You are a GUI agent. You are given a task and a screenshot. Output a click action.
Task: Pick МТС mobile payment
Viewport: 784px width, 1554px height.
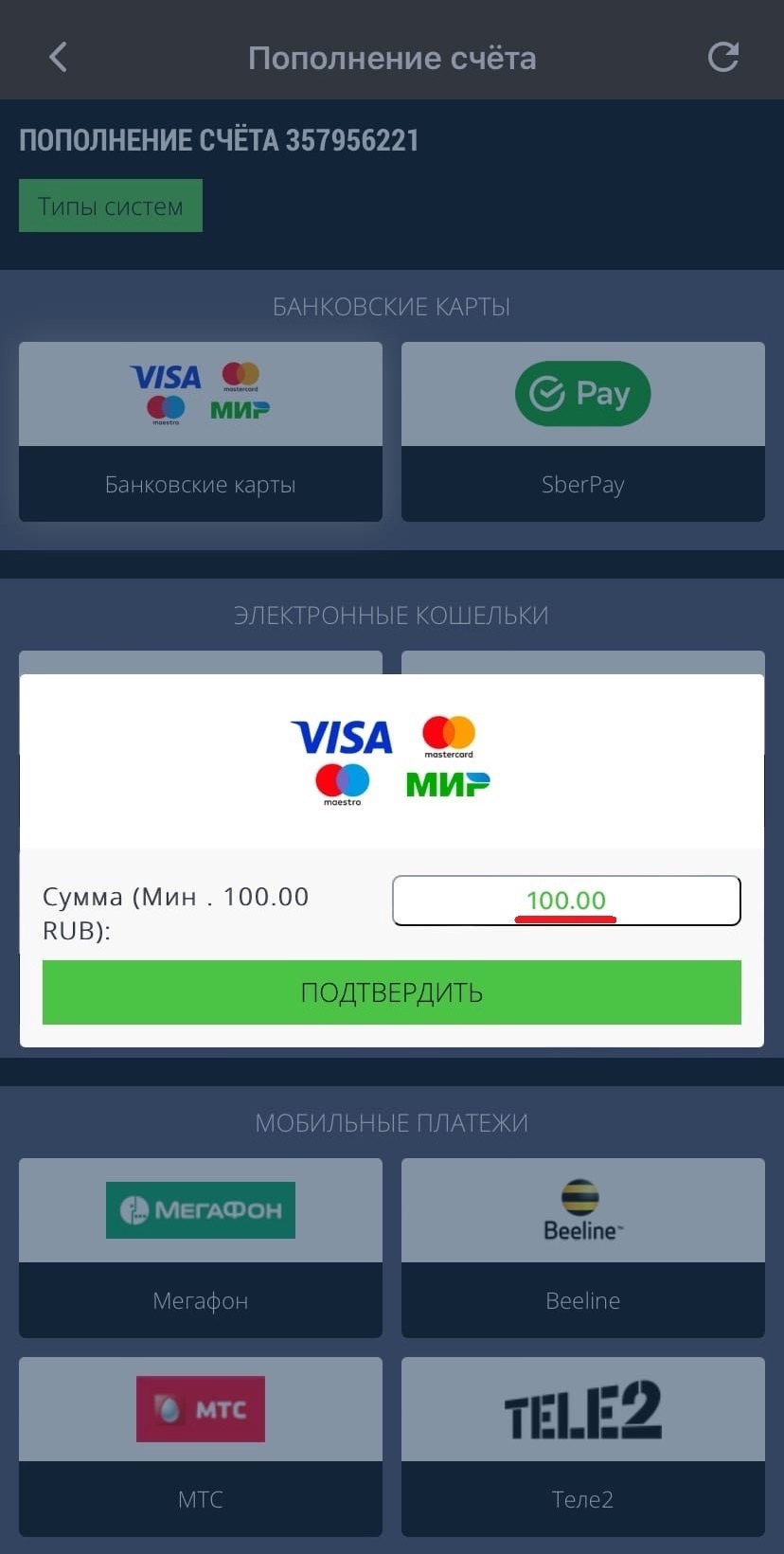pos(201,1445)
